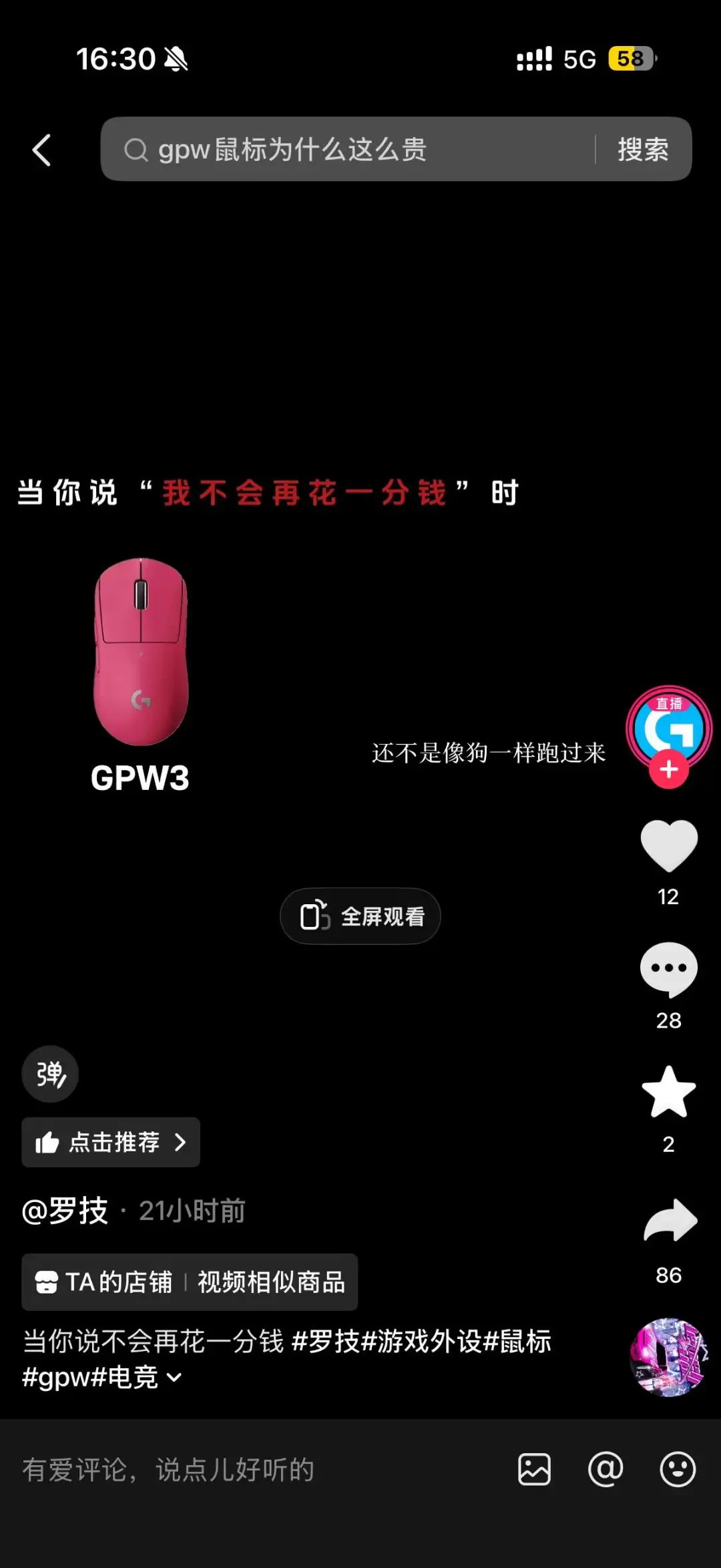Open the comments bubble

668,970
